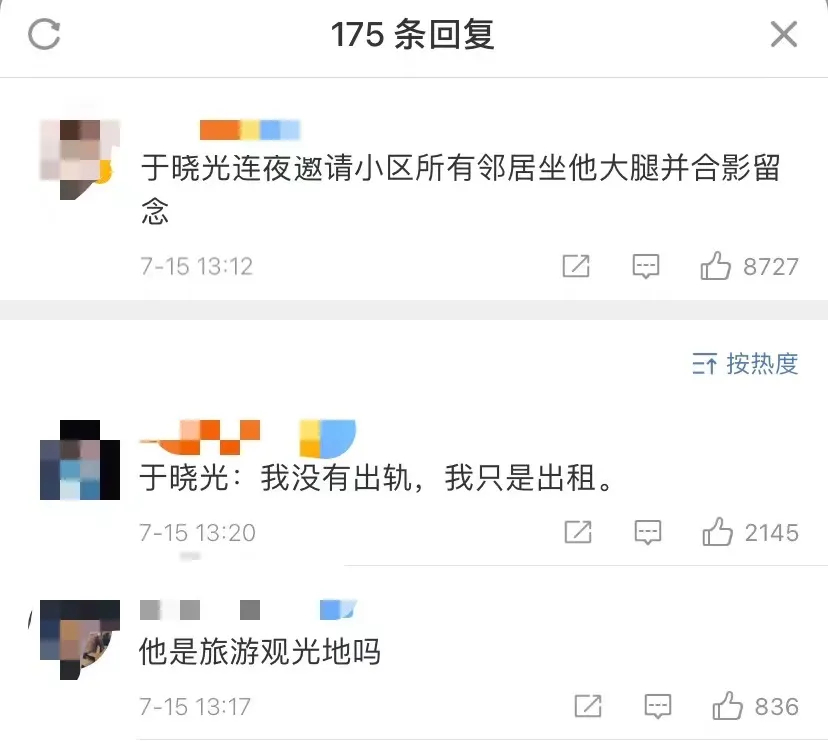The width and height of the screenshot is (828, 753).
Task: Like the comment about 出轨 and 出租
Action: (717, 532)
